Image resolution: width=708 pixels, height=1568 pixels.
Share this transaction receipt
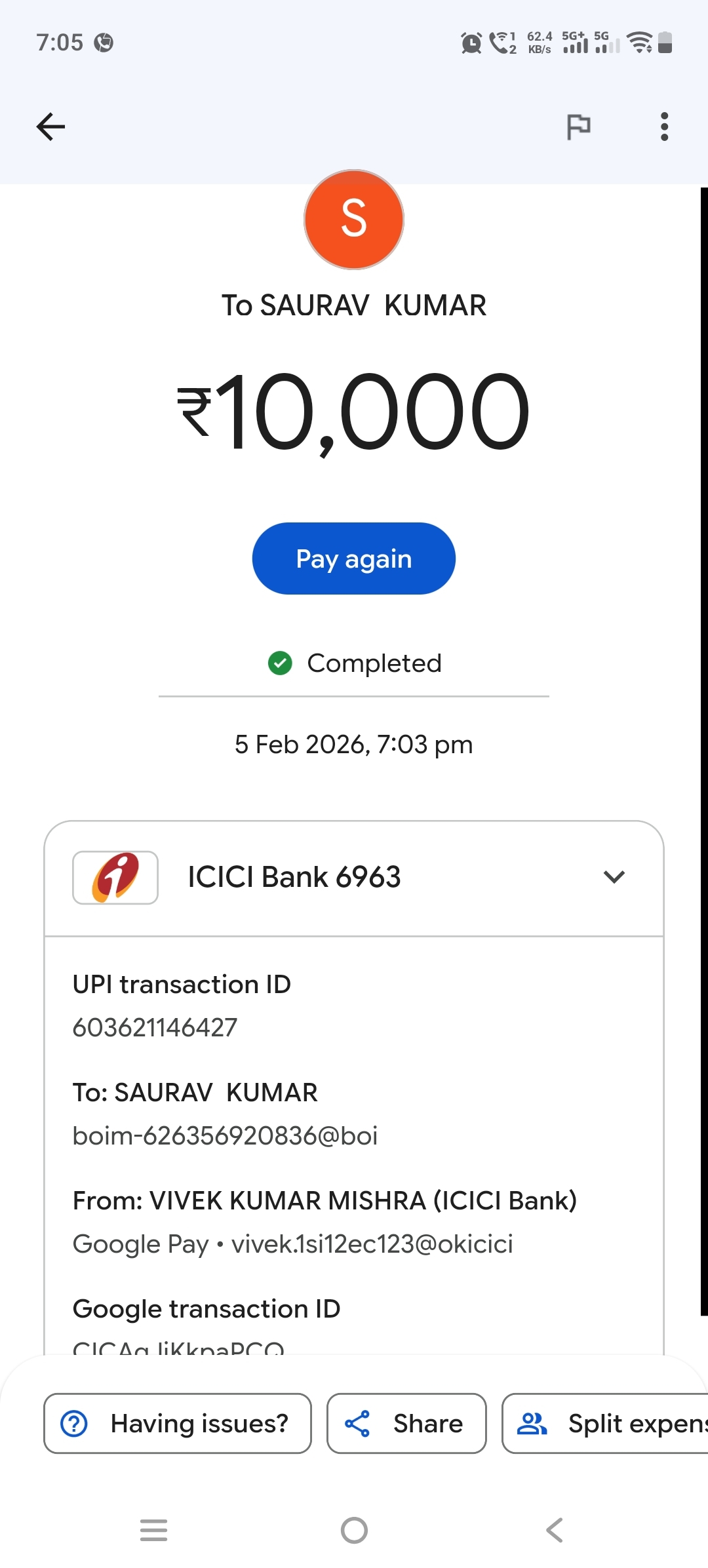tap(406, 1423)
